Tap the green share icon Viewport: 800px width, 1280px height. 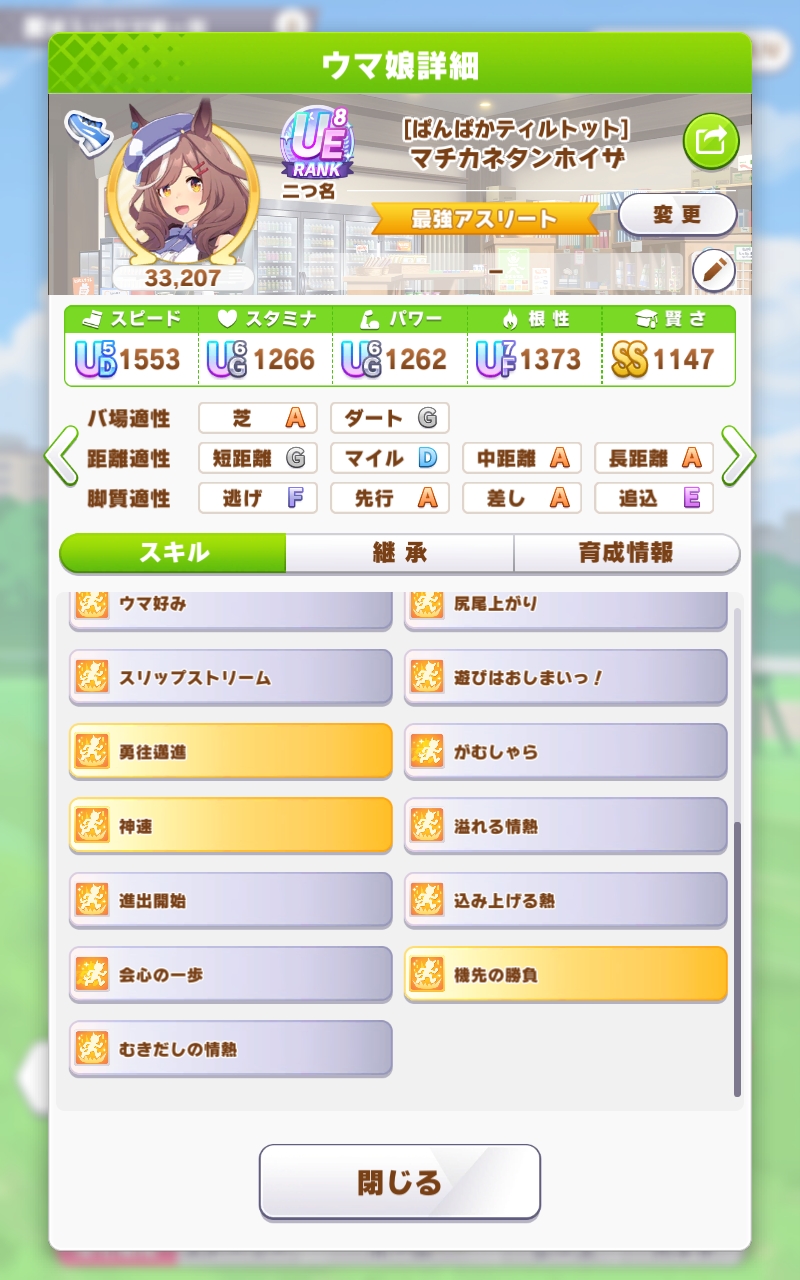pyautogui.click(x=710, y=142)
